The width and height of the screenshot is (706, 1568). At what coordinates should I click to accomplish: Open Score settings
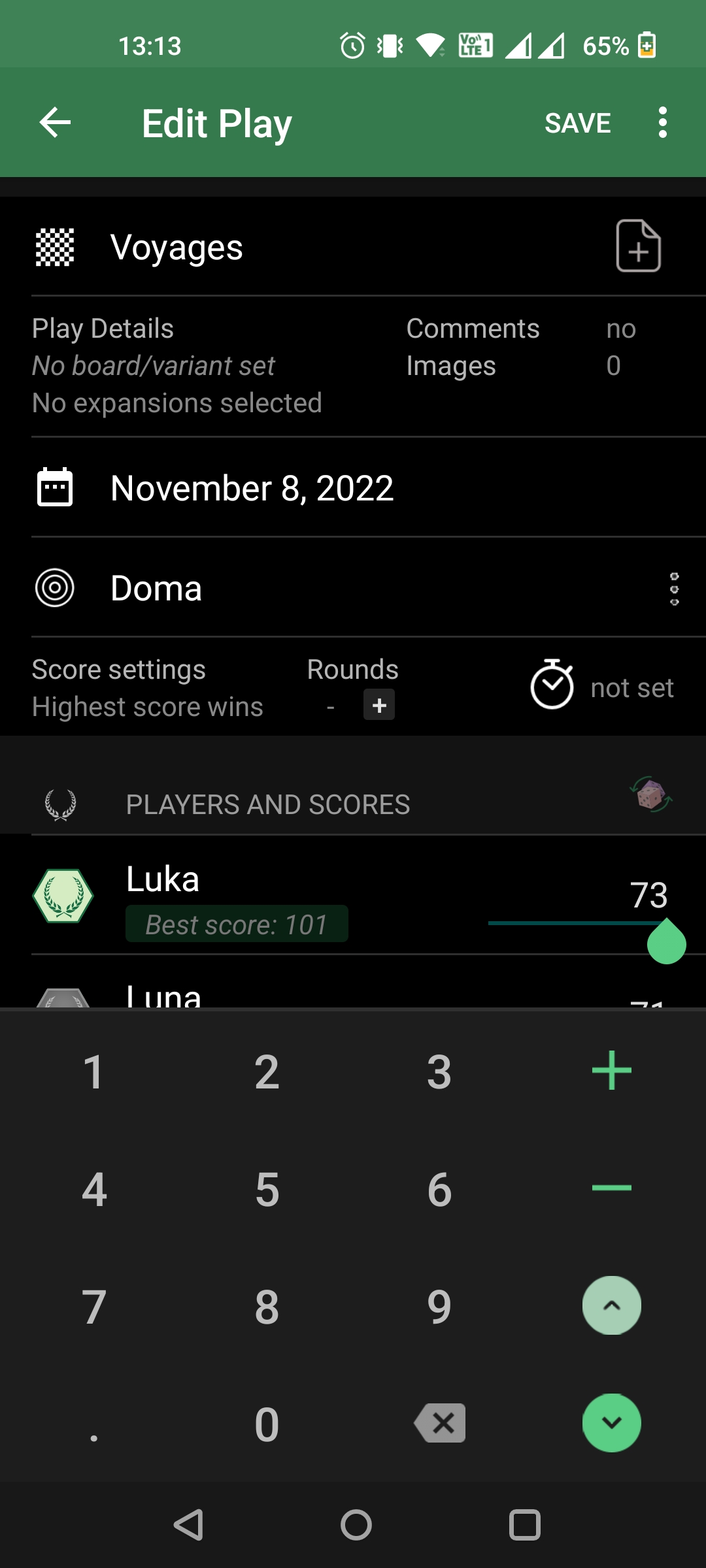pos(148,688)
